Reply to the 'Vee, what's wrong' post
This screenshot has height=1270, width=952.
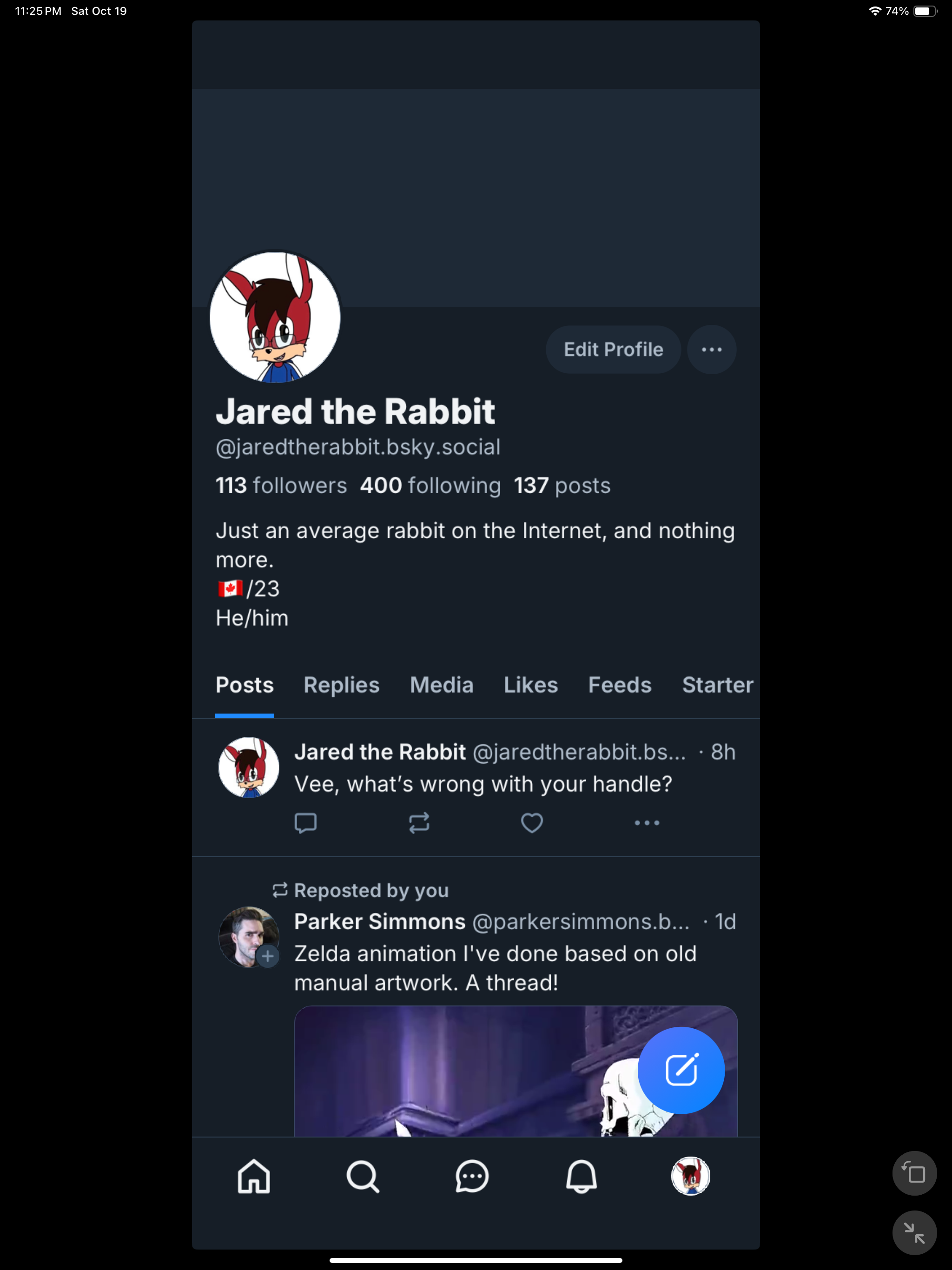(x=305, y=823)
